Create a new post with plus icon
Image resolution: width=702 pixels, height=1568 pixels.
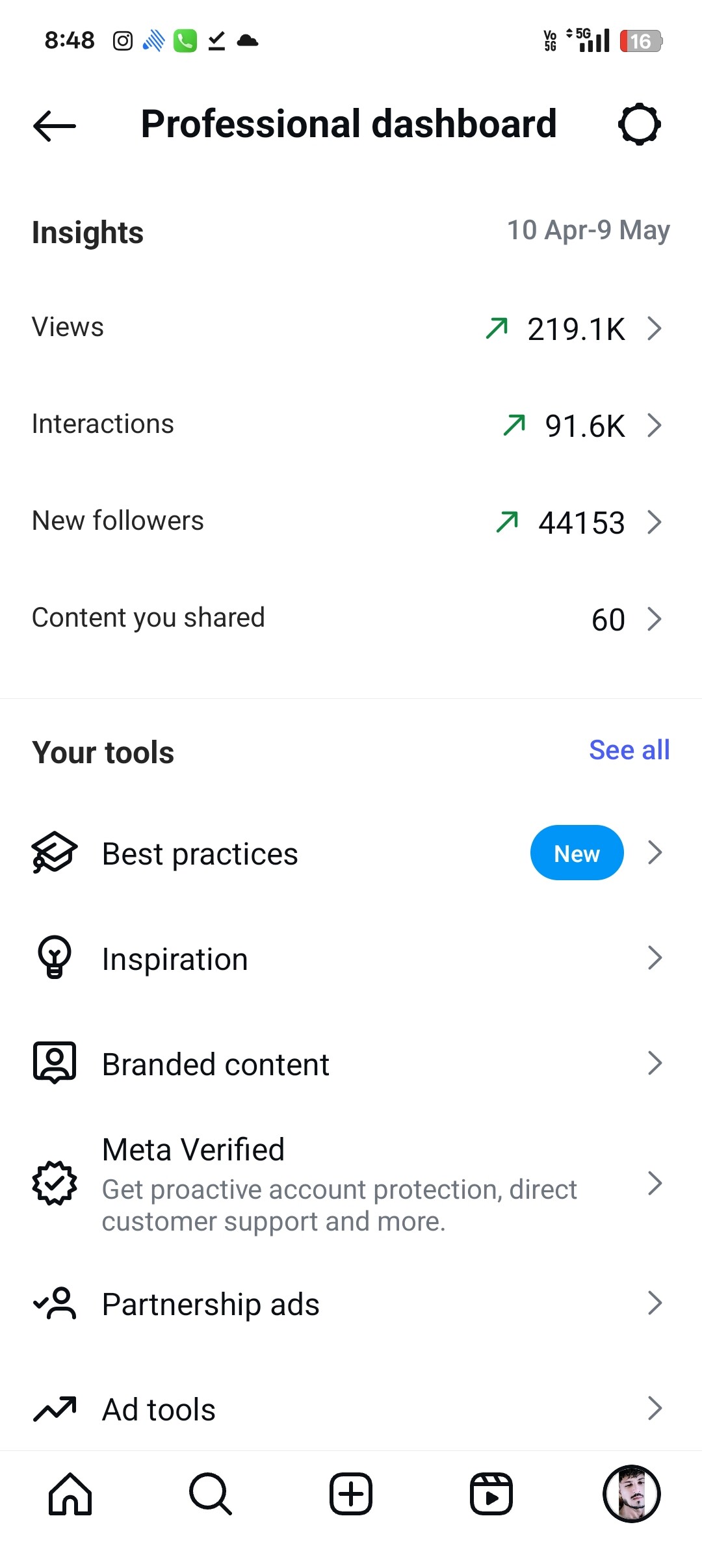pos(351,1494)
